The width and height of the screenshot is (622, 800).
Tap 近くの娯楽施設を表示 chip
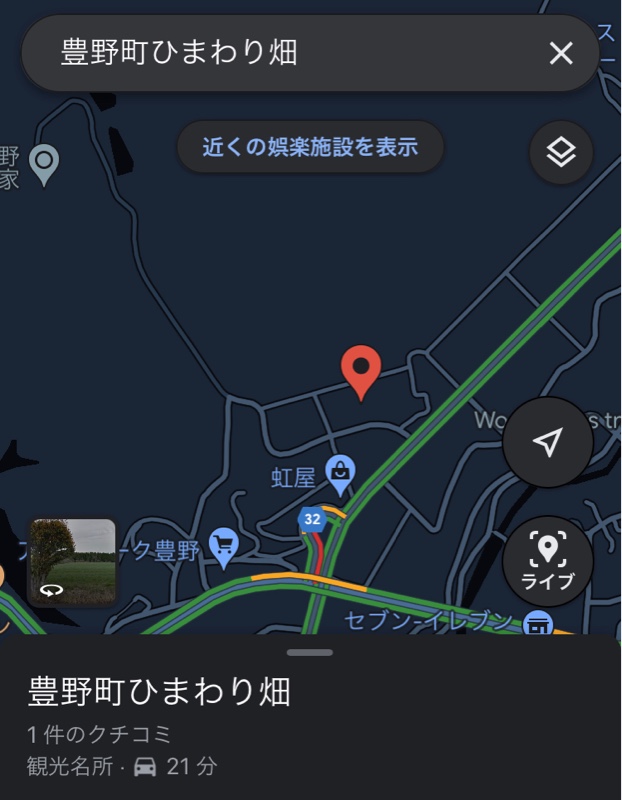coord(310,148)
